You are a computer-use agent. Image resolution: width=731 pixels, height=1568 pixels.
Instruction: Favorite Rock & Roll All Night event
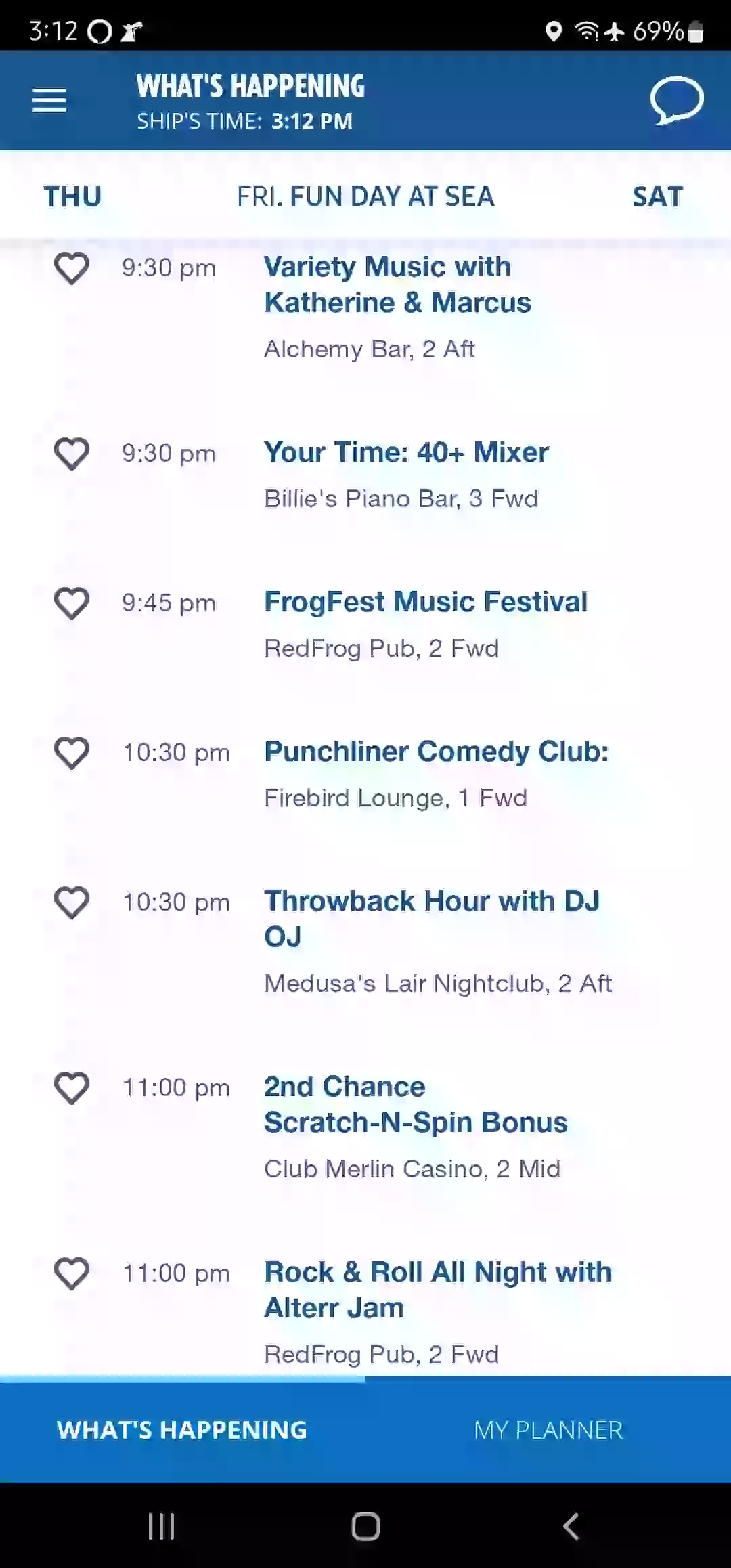pos(72,1273)
